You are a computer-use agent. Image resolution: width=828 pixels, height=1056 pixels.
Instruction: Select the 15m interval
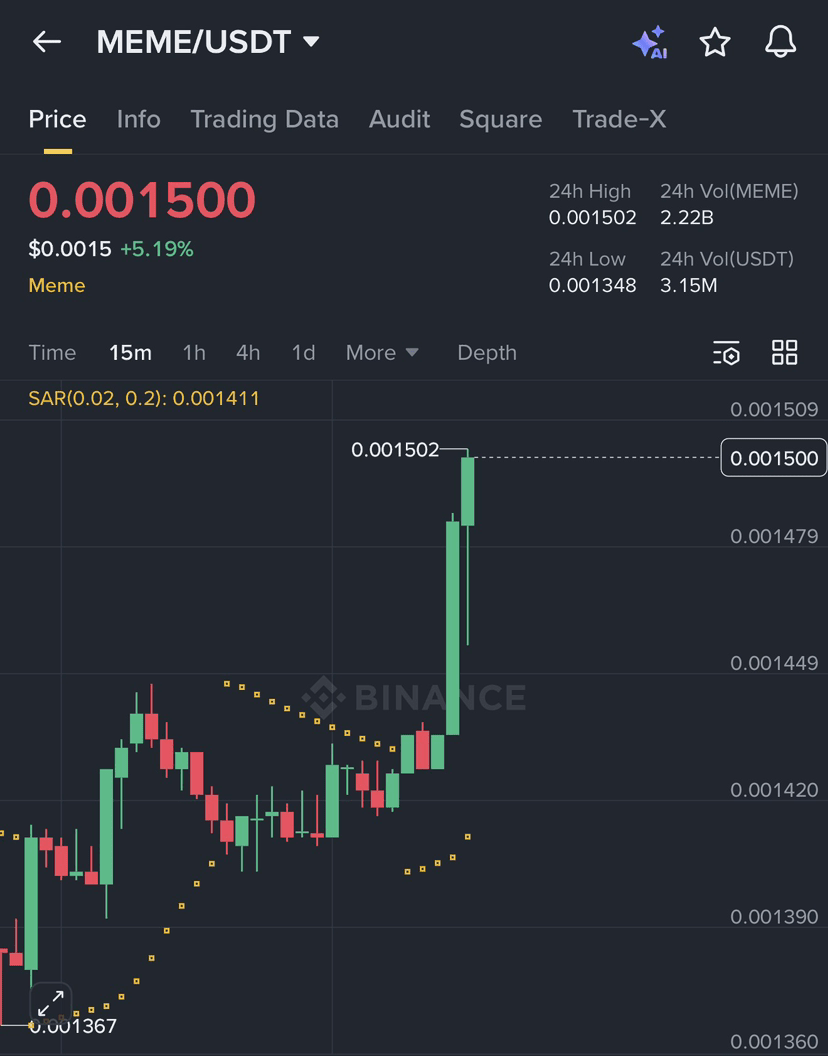point(130,352)
